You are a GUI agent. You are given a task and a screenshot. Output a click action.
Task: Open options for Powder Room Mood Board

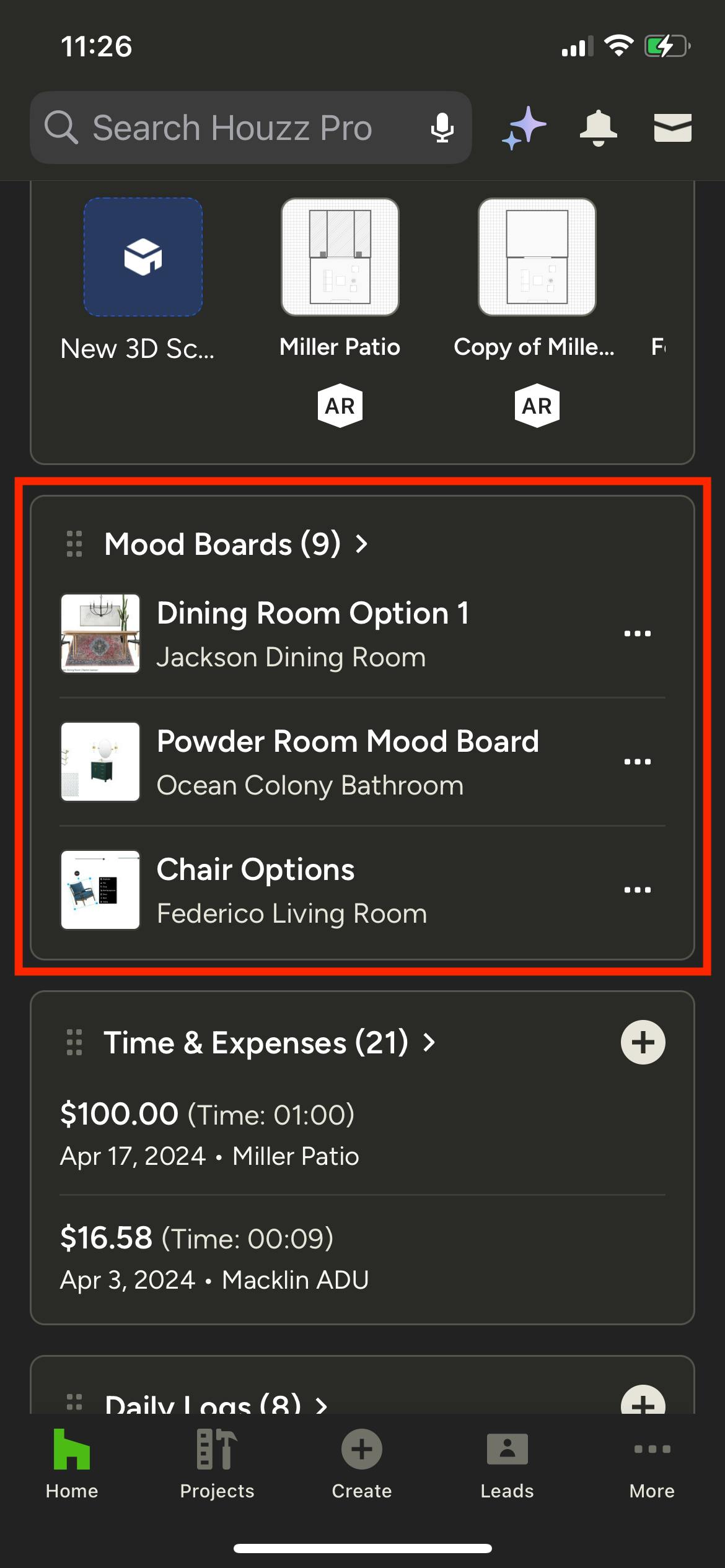coord(637,762)
